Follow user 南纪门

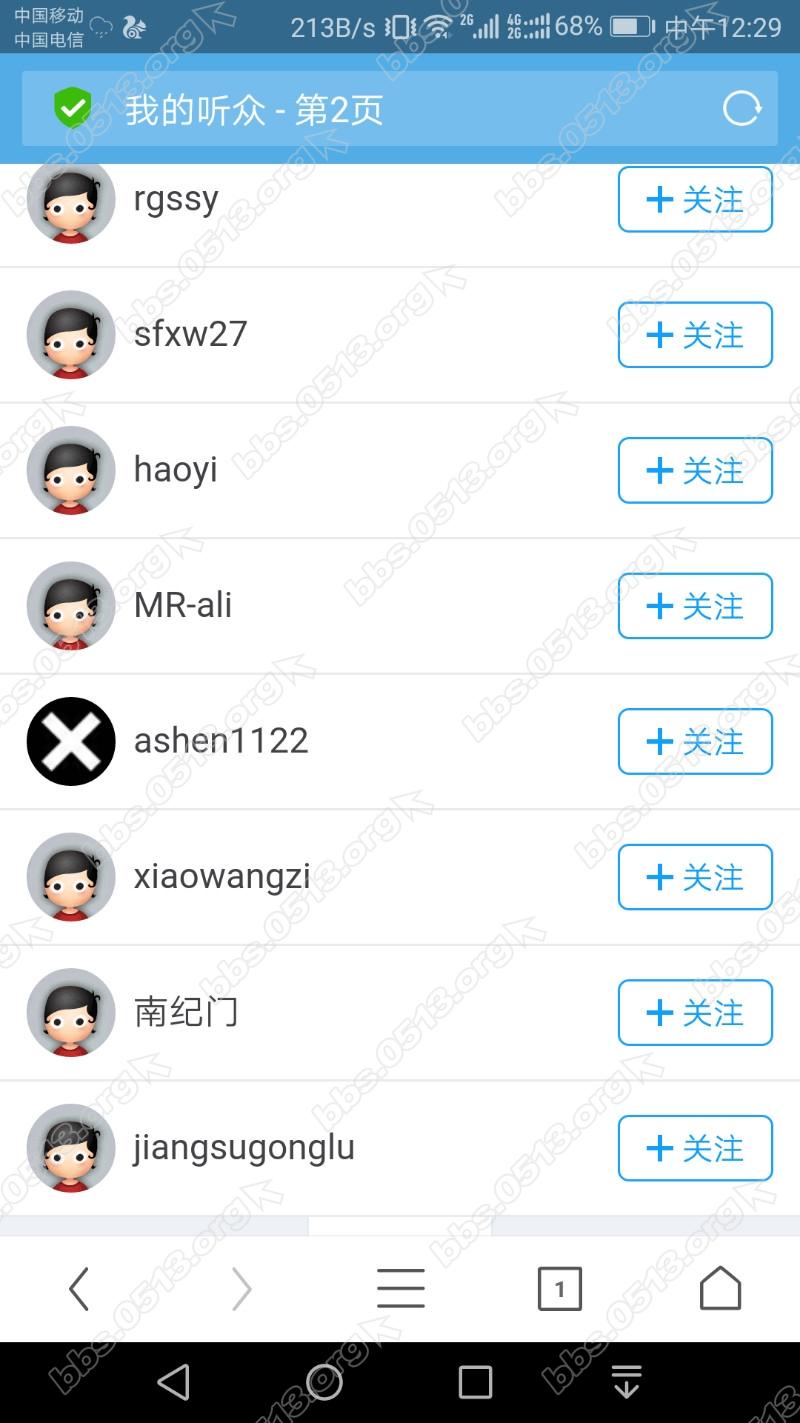pos(695,1012)
